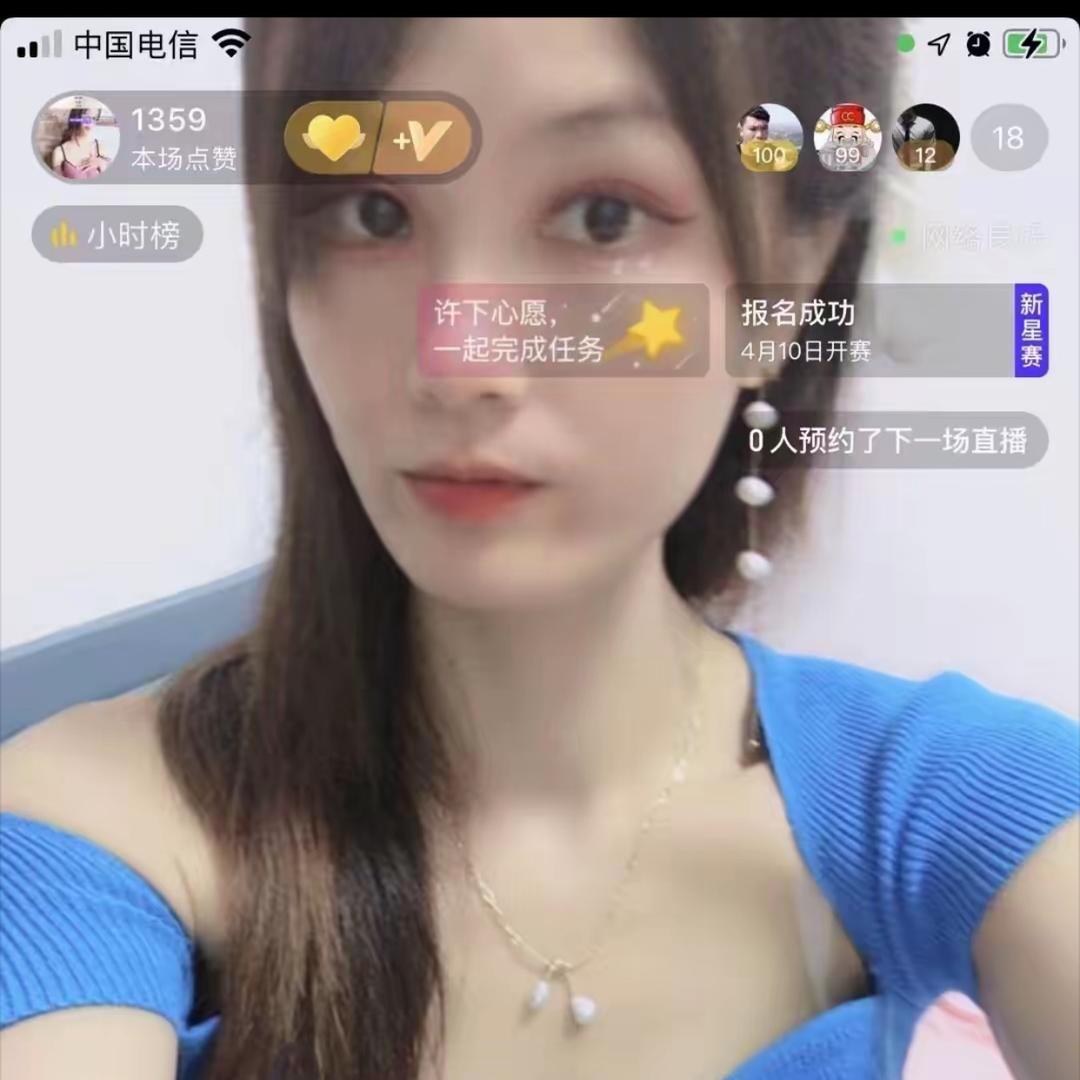This screenshot has width=1080, height=1080.
Task: View viewer avatar with 99 badge
Action: 846,137
